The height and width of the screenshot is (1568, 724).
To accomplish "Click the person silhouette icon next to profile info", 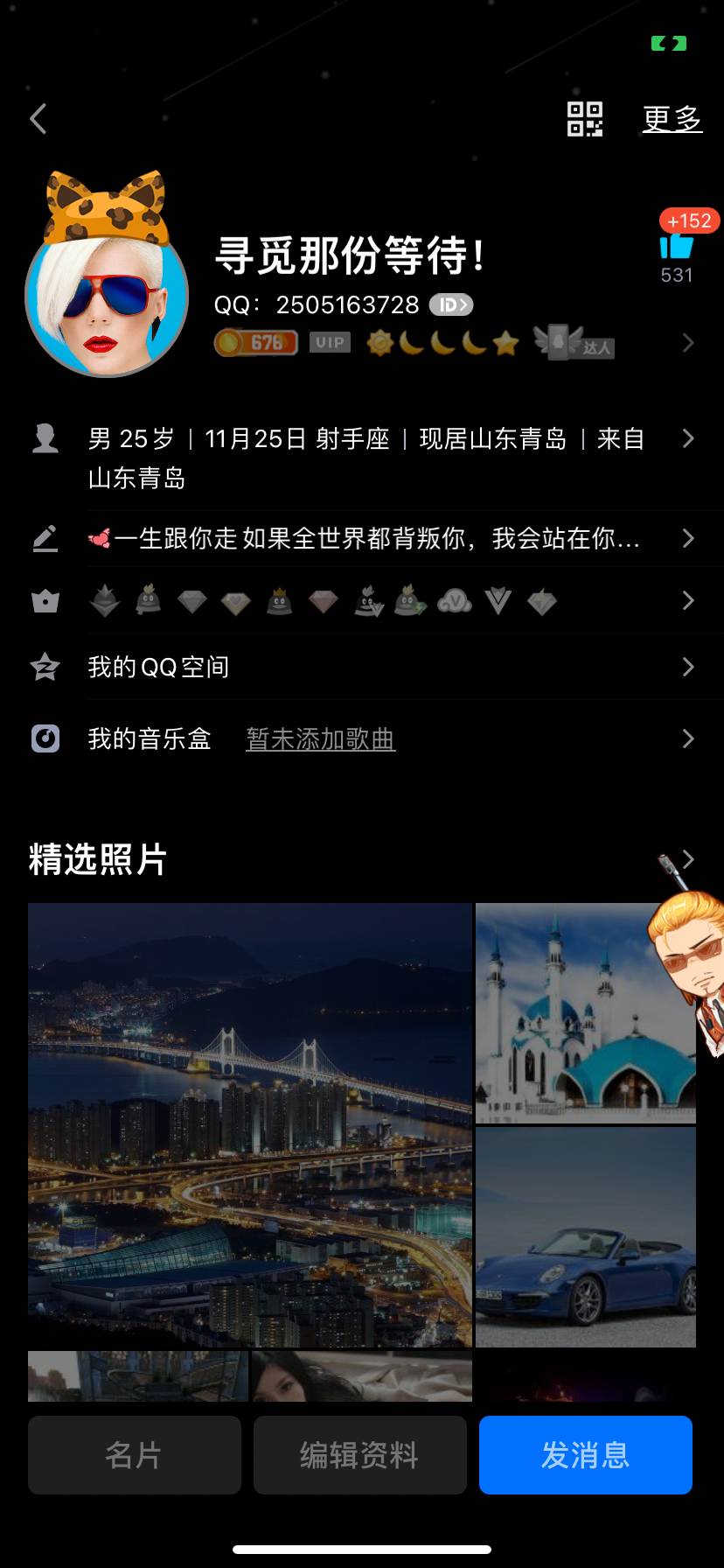I will (45, 438).
